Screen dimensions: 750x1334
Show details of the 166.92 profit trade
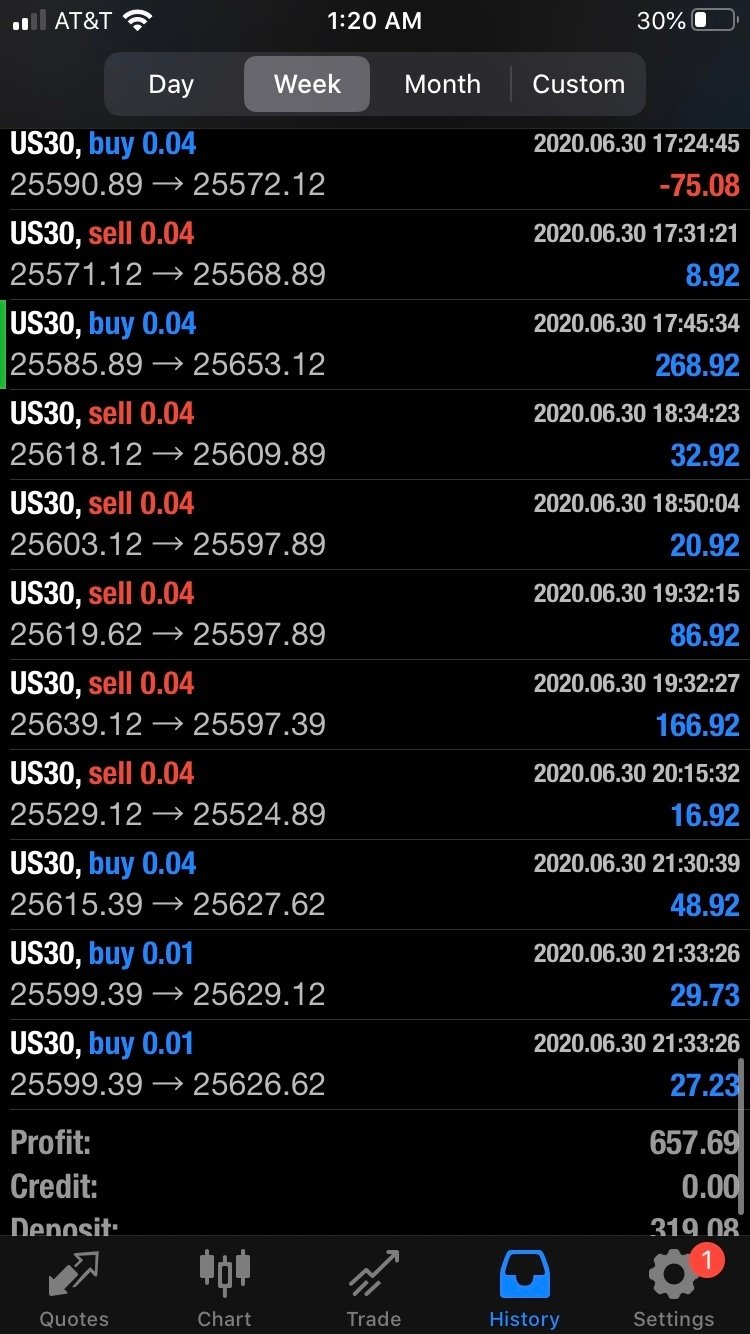(x=375, y=704)
